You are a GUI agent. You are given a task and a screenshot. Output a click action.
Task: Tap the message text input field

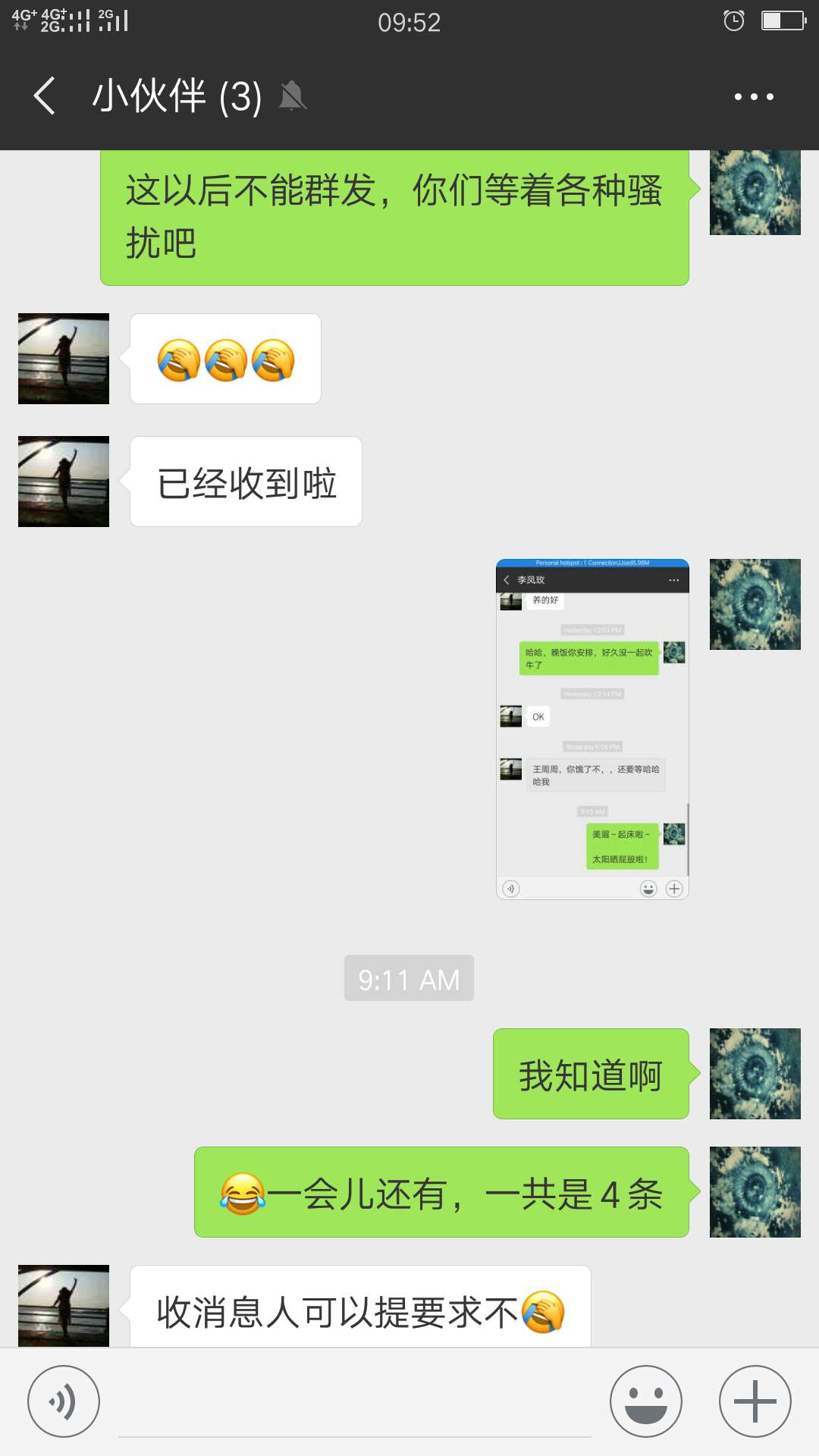[355, 1403]
